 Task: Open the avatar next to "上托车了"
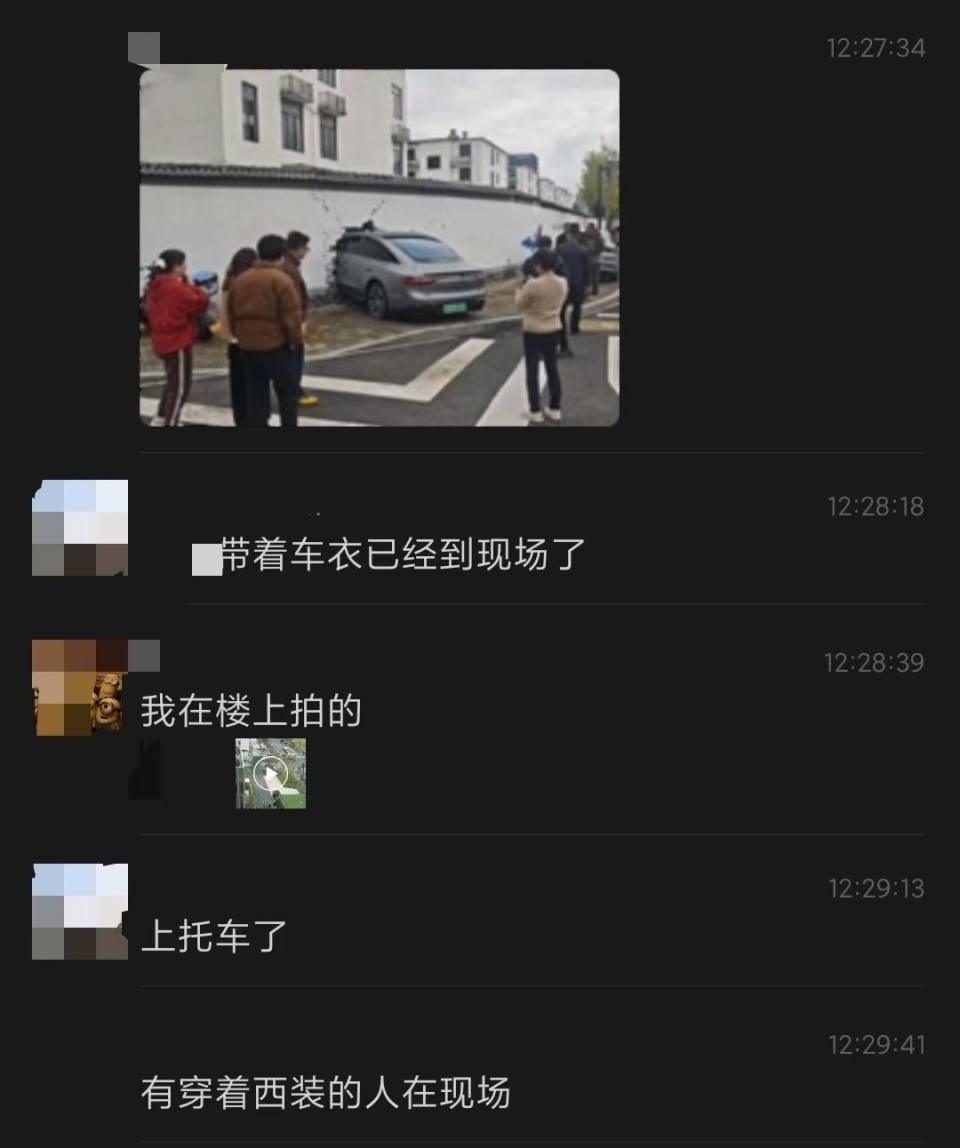point(80,911)
